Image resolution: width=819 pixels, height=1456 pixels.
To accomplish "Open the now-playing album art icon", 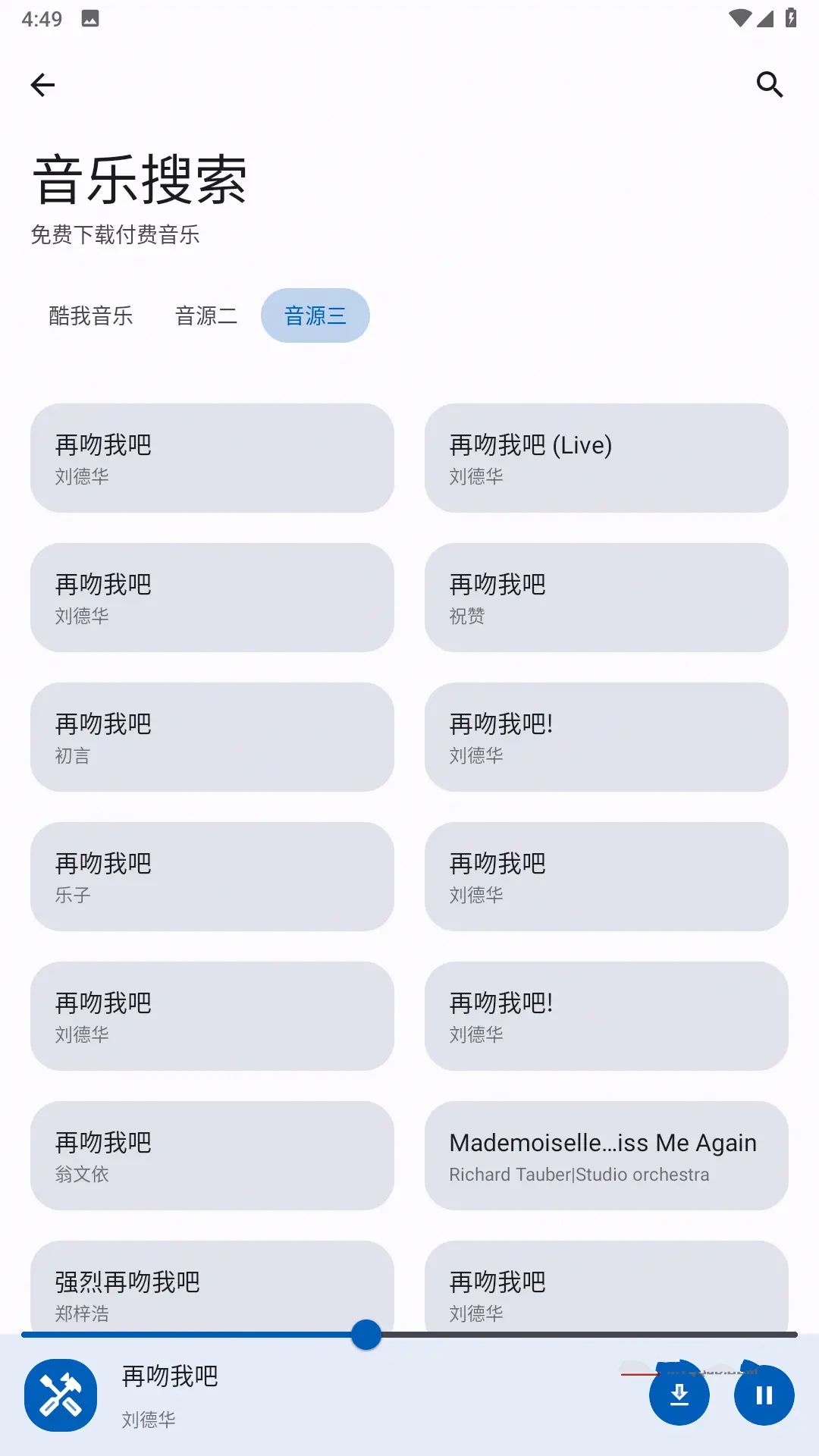I will [x=61, y=1395].
